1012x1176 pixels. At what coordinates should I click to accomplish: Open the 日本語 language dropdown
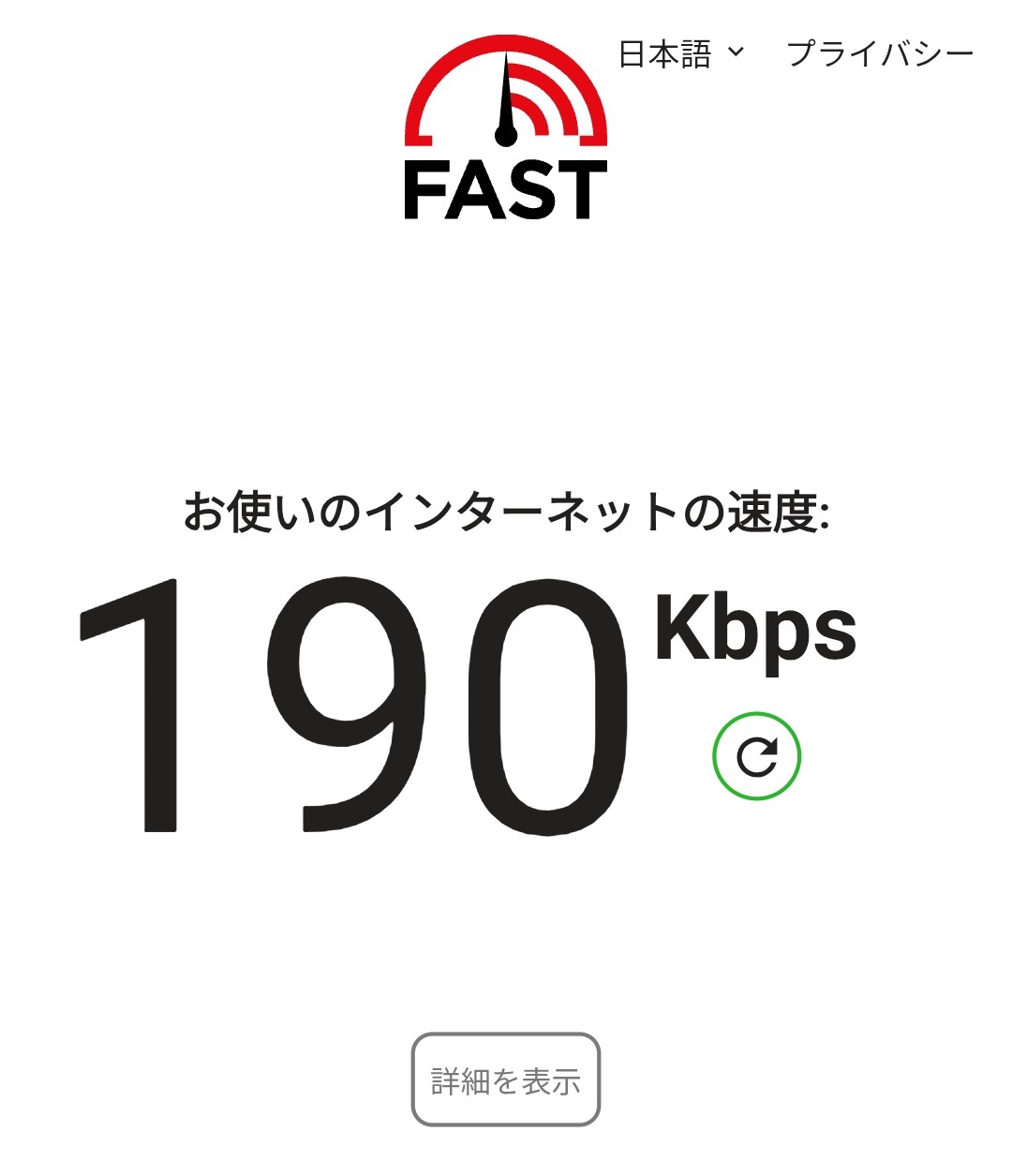coord(680,54)
